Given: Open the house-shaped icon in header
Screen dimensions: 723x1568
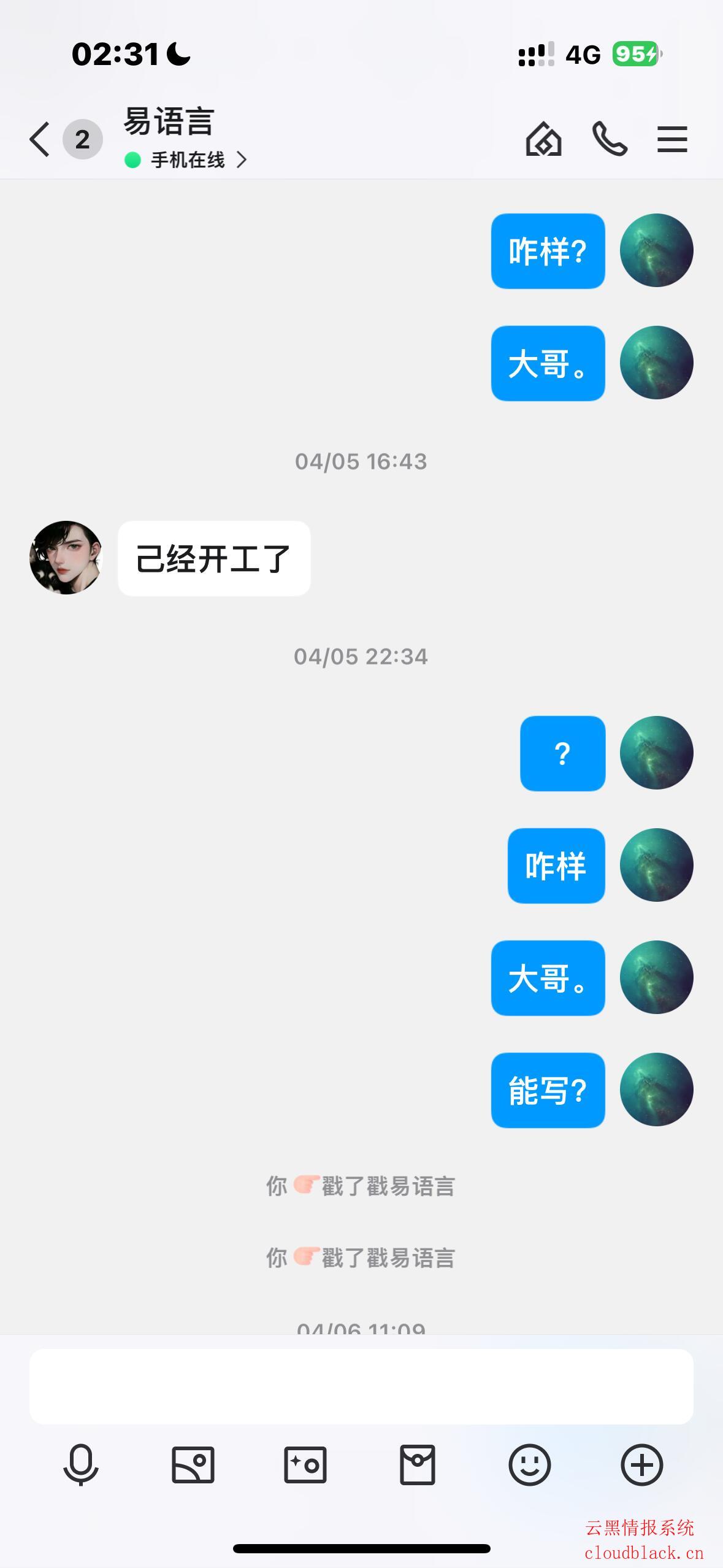Looking at the screenshot, I should 543,140.
